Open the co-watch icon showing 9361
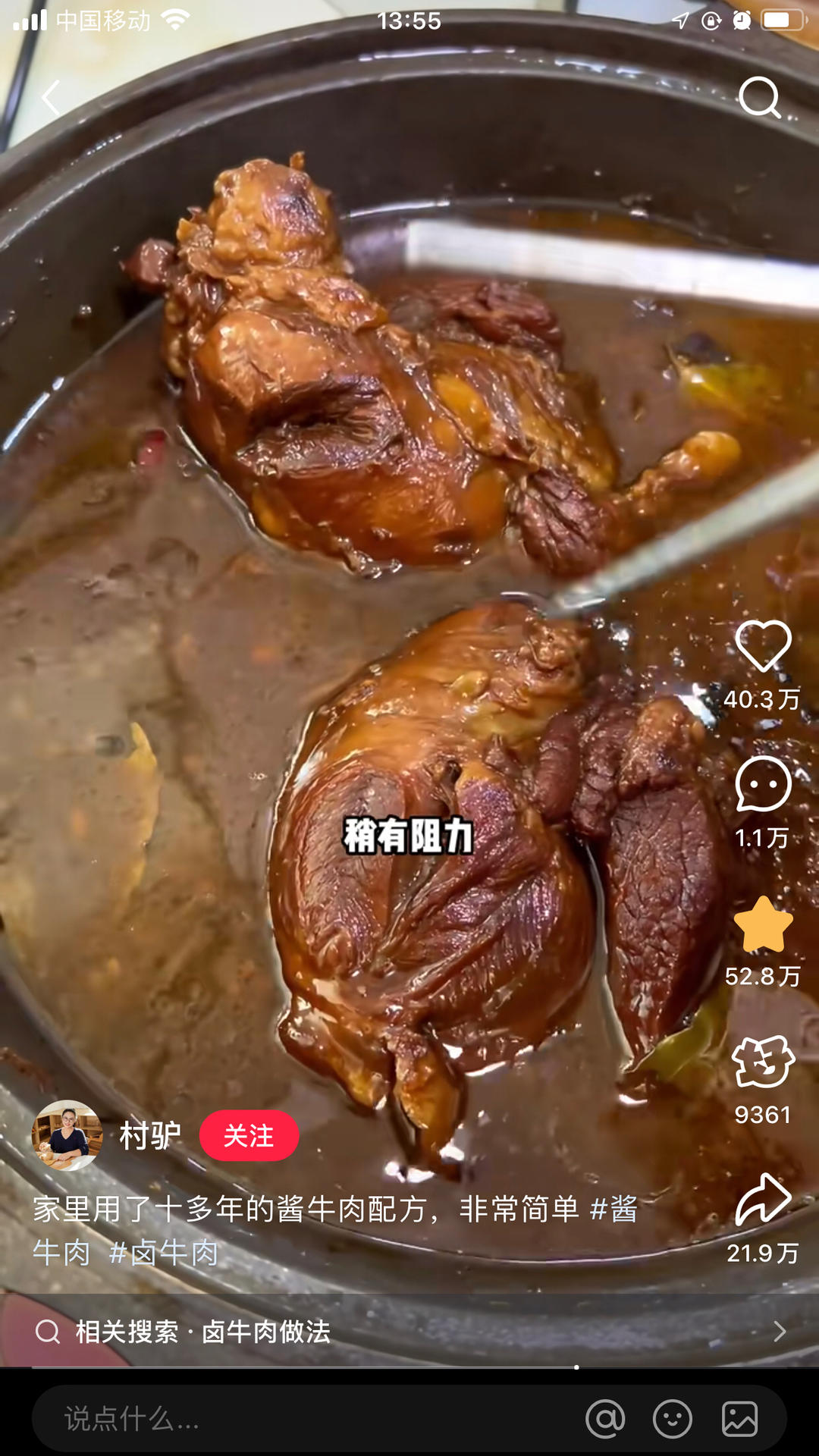819x1456 pixels. [x=763, y=1062]
